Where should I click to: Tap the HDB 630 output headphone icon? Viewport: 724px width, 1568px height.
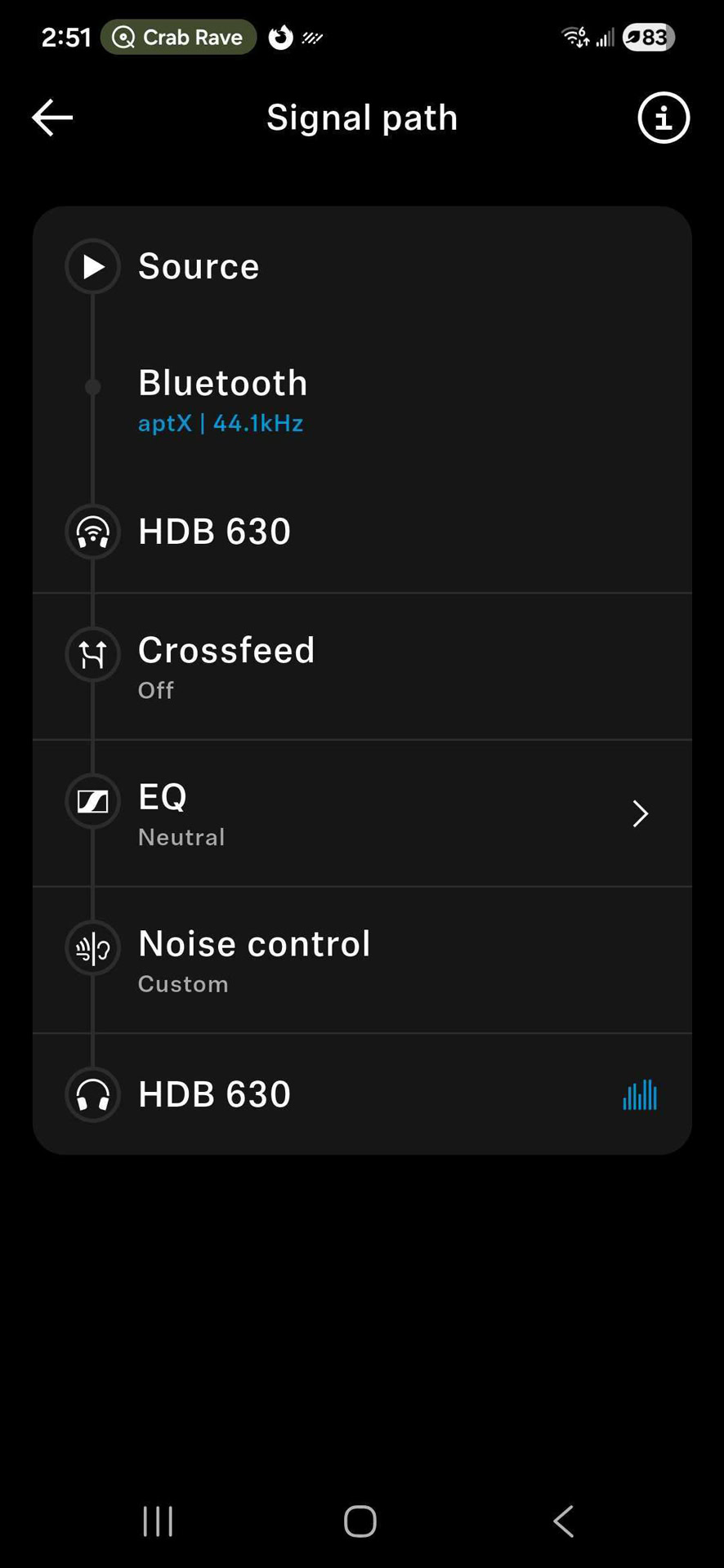coord(92,1094)
